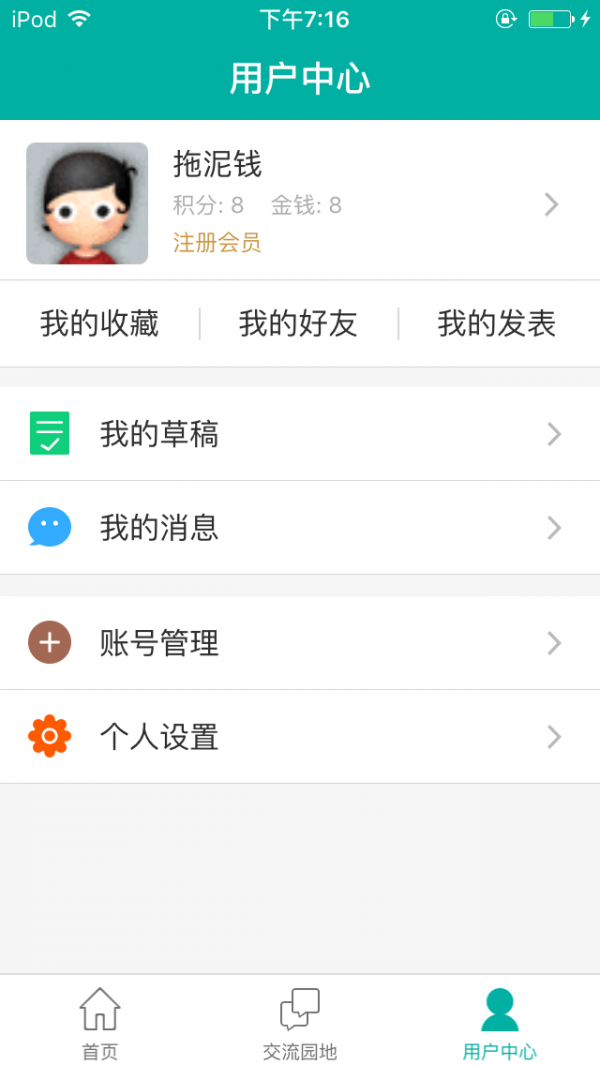Show 我的发表 posts
The image size is (600, 1065).
(496, 324)
